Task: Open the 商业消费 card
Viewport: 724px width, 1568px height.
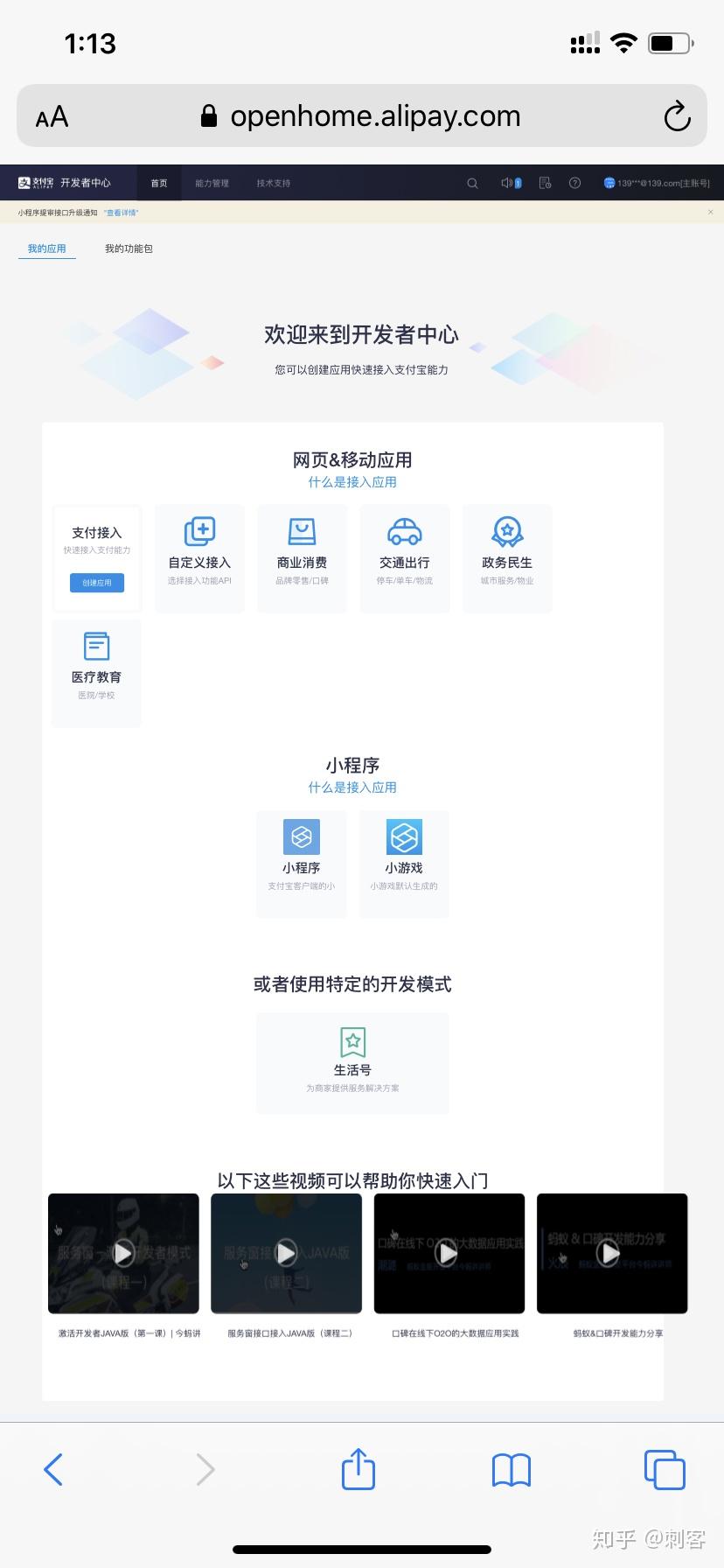Action: [x=302, y=557]
